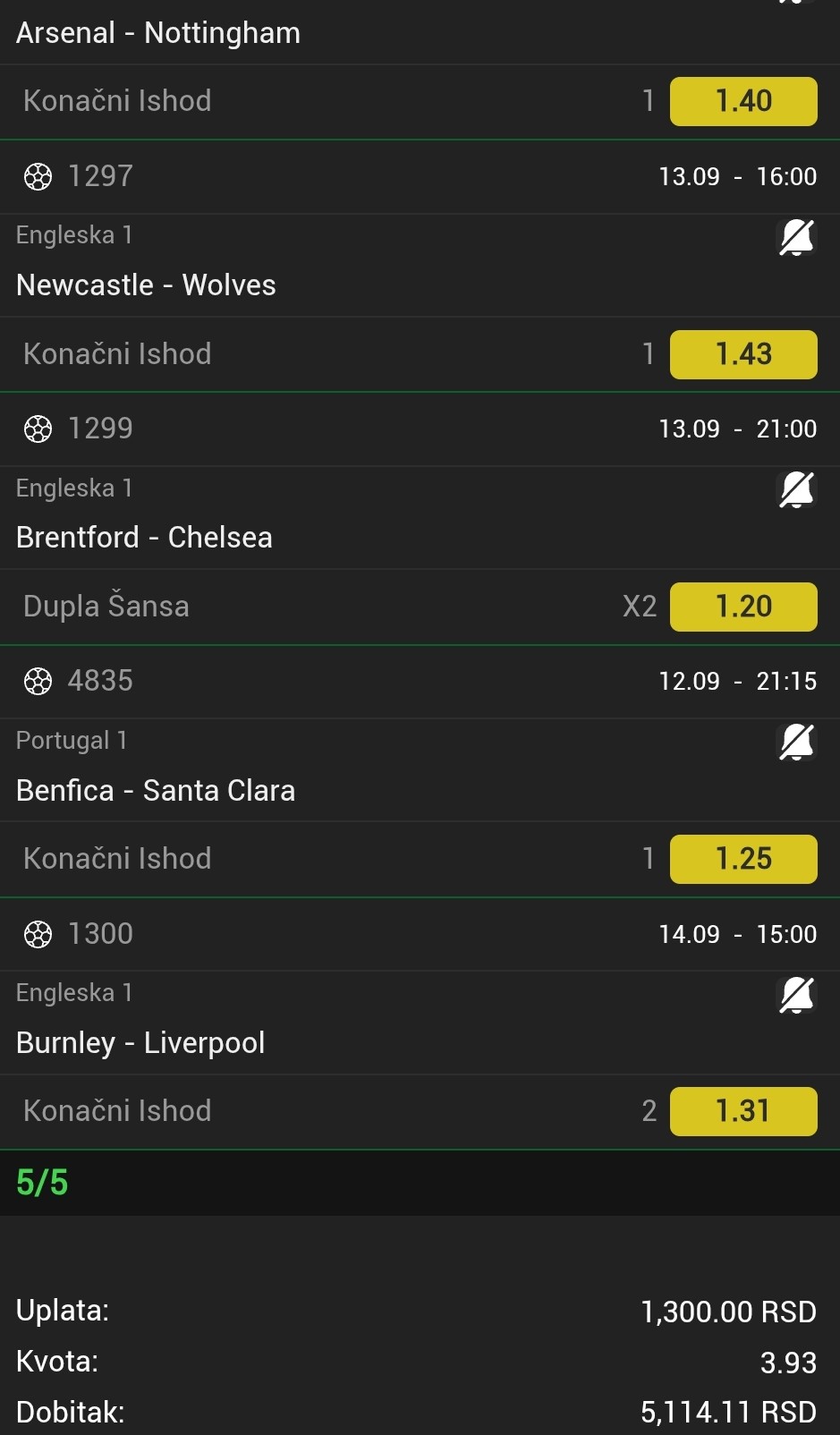
Task: Select the 1.43 odds on Newcastle
Action: 743,354
